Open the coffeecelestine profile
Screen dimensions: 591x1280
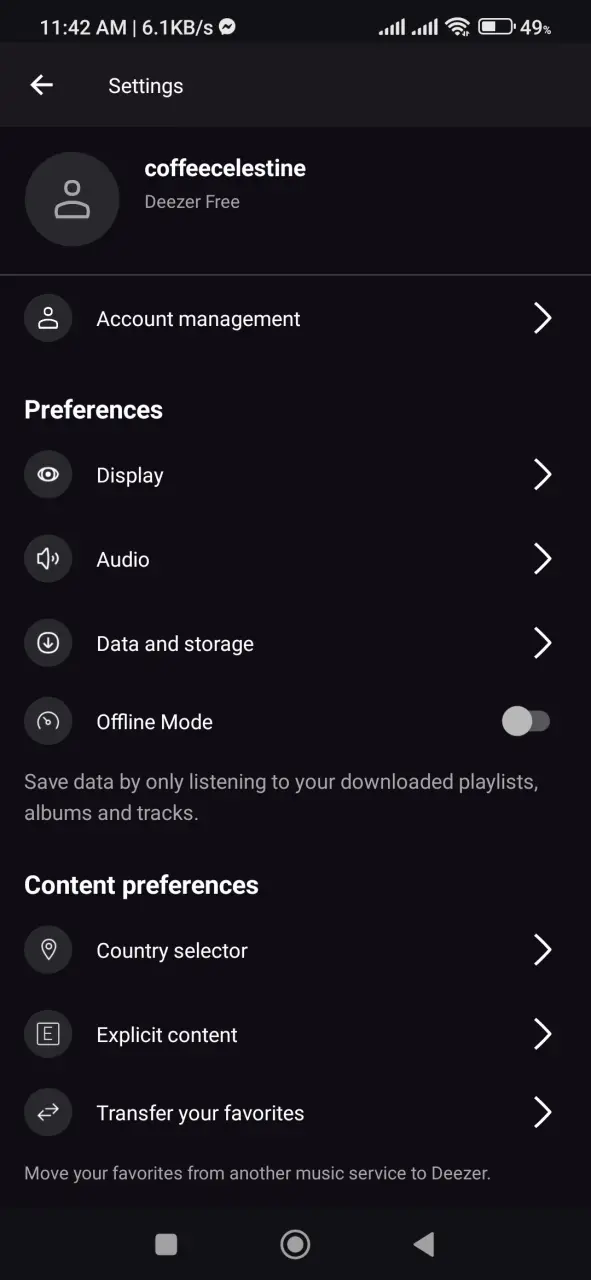[x=295, y=199]
